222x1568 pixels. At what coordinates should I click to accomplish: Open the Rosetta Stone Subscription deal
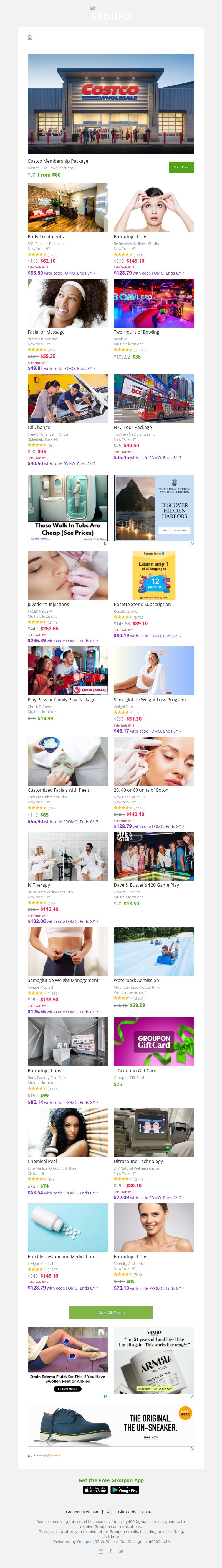click(x=154, y=575)
